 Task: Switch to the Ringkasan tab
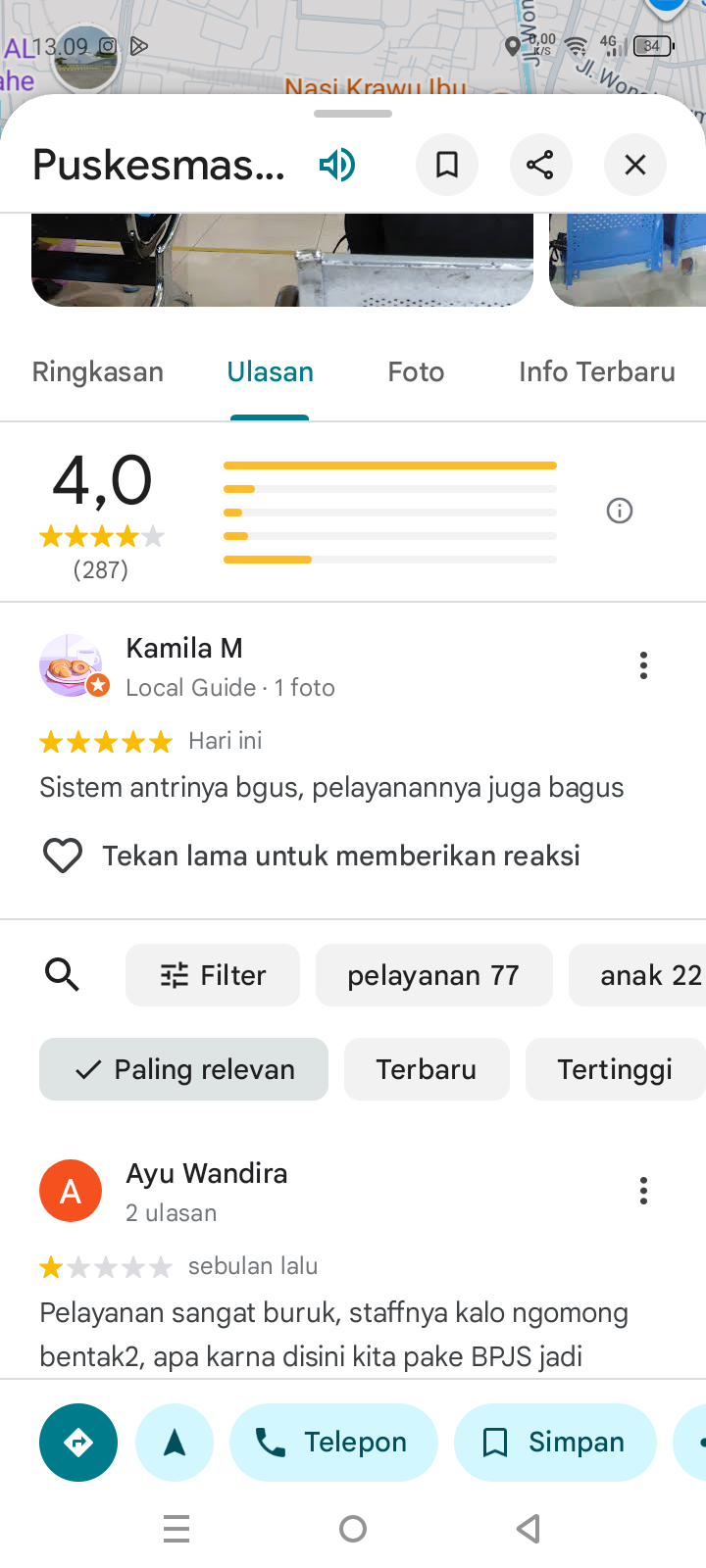[98, 372]
